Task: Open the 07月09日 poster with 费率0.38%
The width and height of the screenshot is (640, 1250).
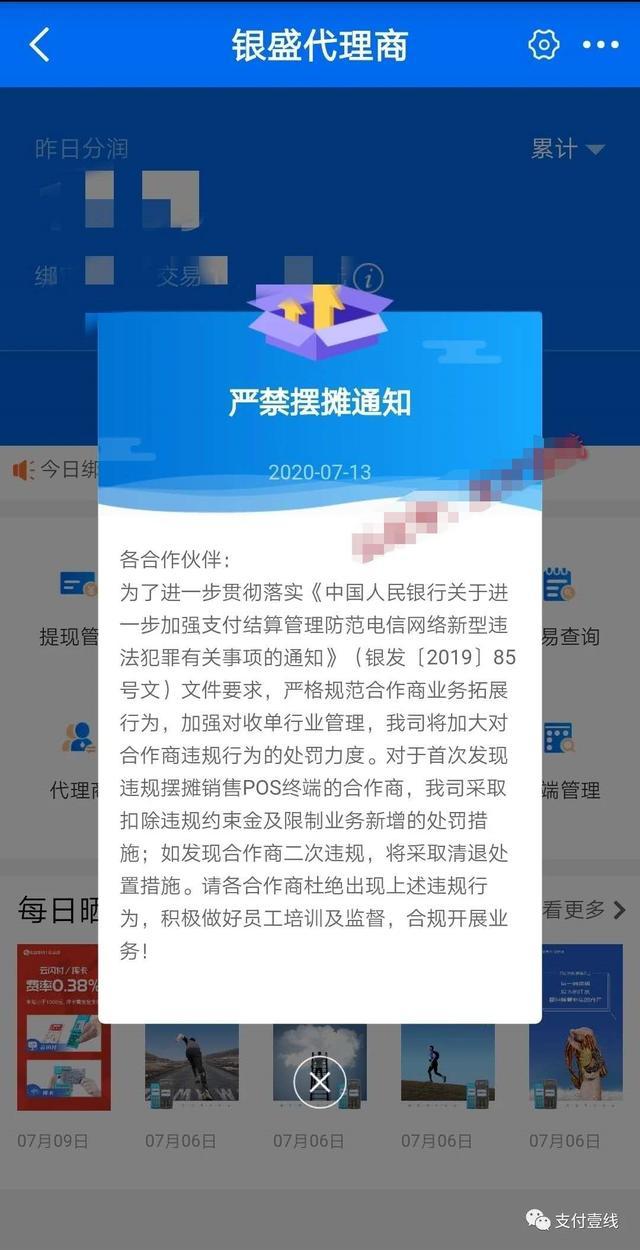Action: 64,1027
